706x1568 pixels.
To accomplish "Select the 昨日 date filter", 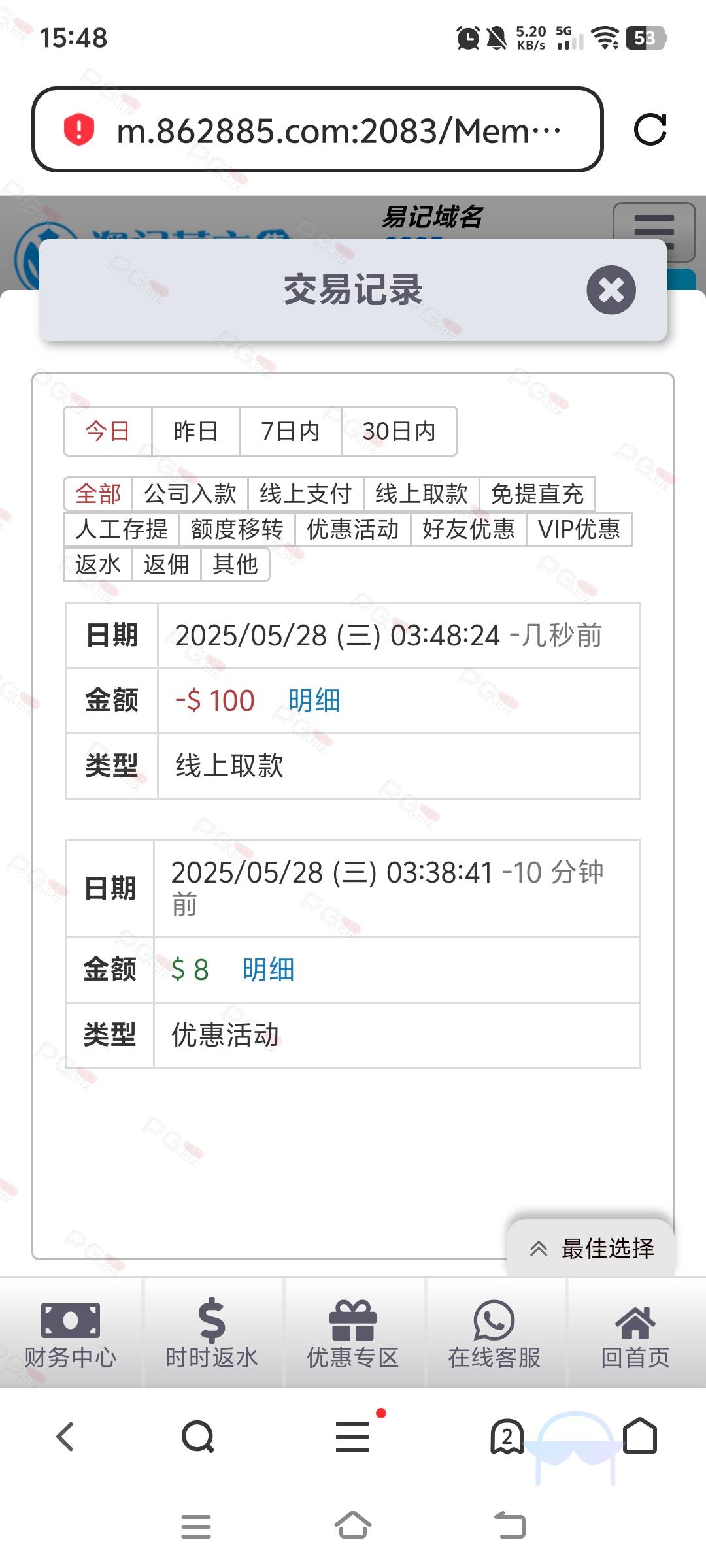I will pyautogui.click(x=195, y=431).
